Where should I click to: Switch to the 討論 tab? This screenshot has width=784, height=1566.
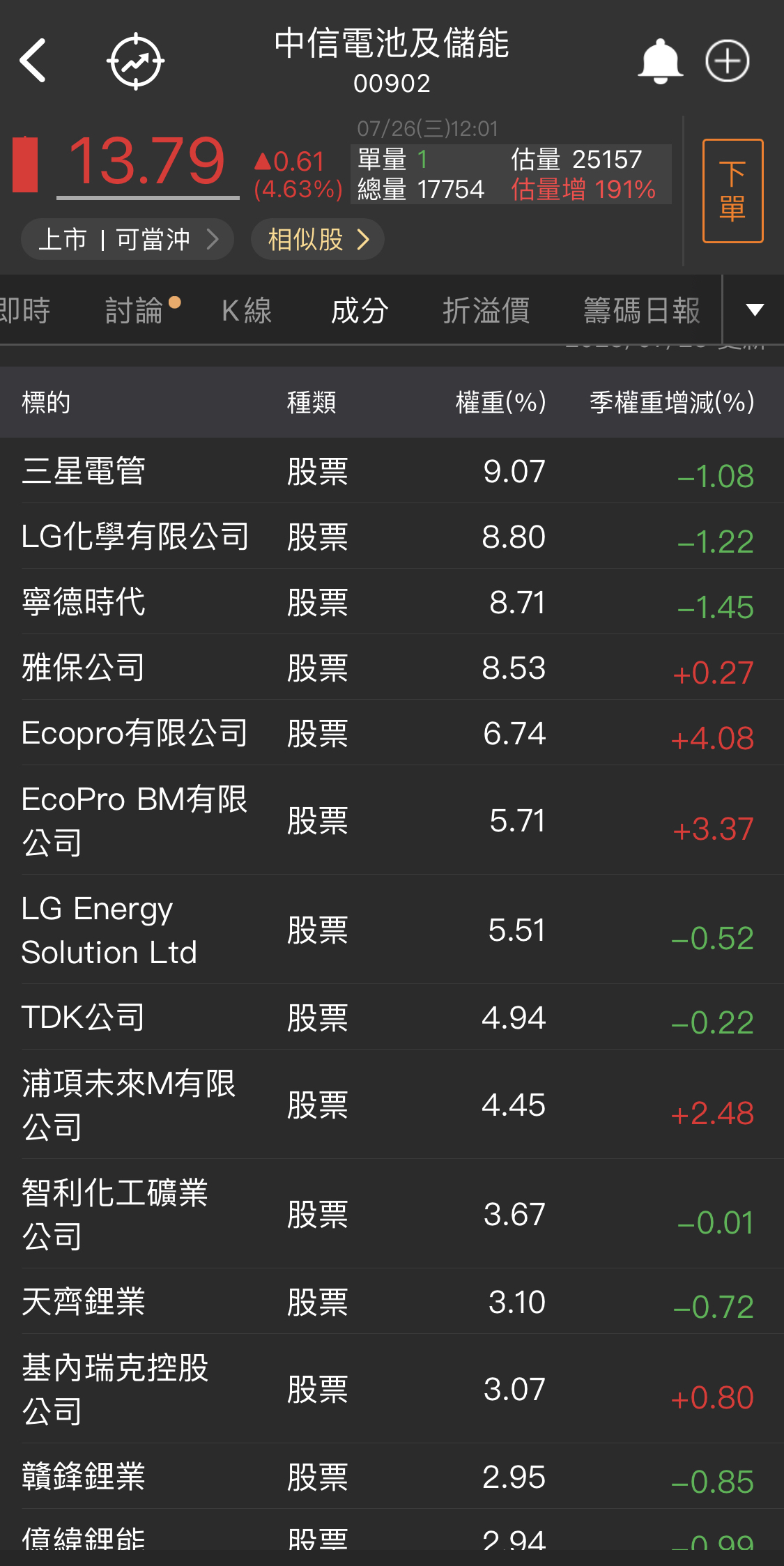coord(134,310)
